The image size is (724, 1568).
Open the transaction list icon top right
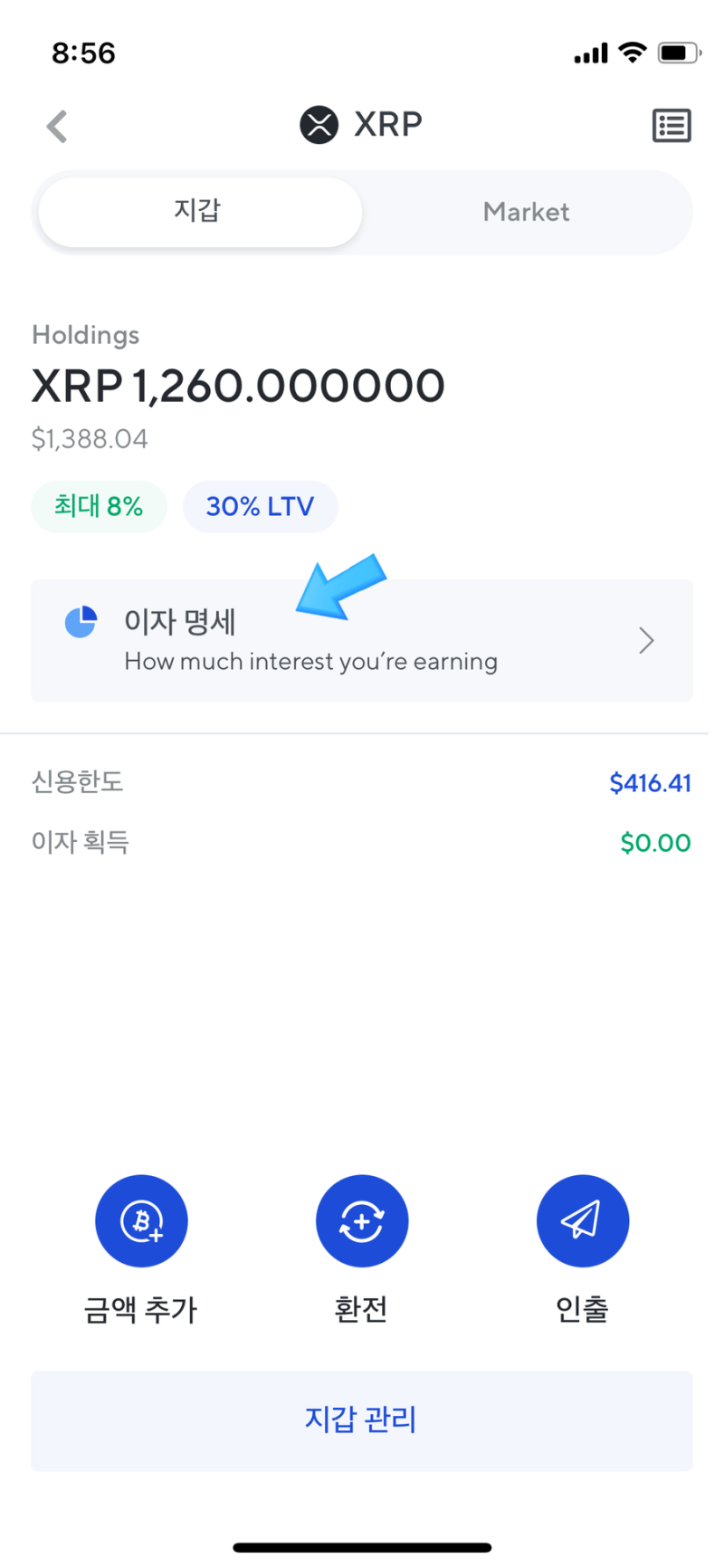click(x=672, y=125)
